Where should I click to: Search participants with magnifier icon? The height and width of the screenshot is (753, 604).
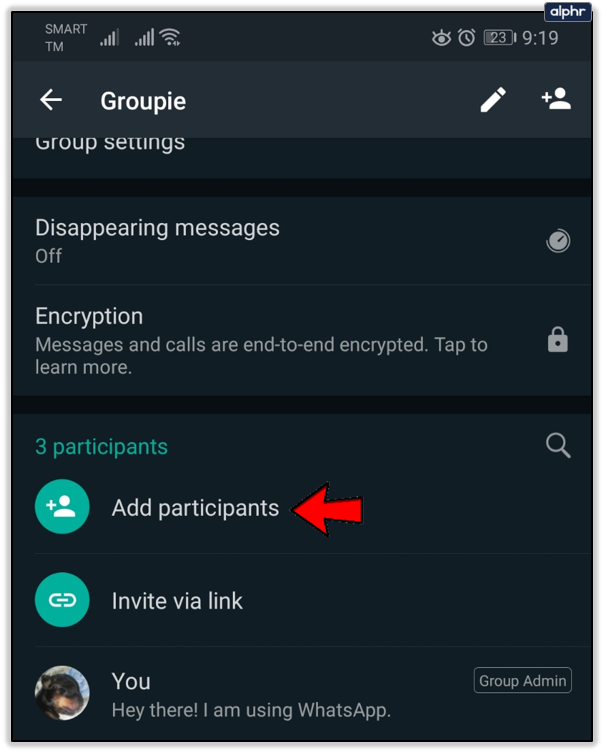coord(558,446)
